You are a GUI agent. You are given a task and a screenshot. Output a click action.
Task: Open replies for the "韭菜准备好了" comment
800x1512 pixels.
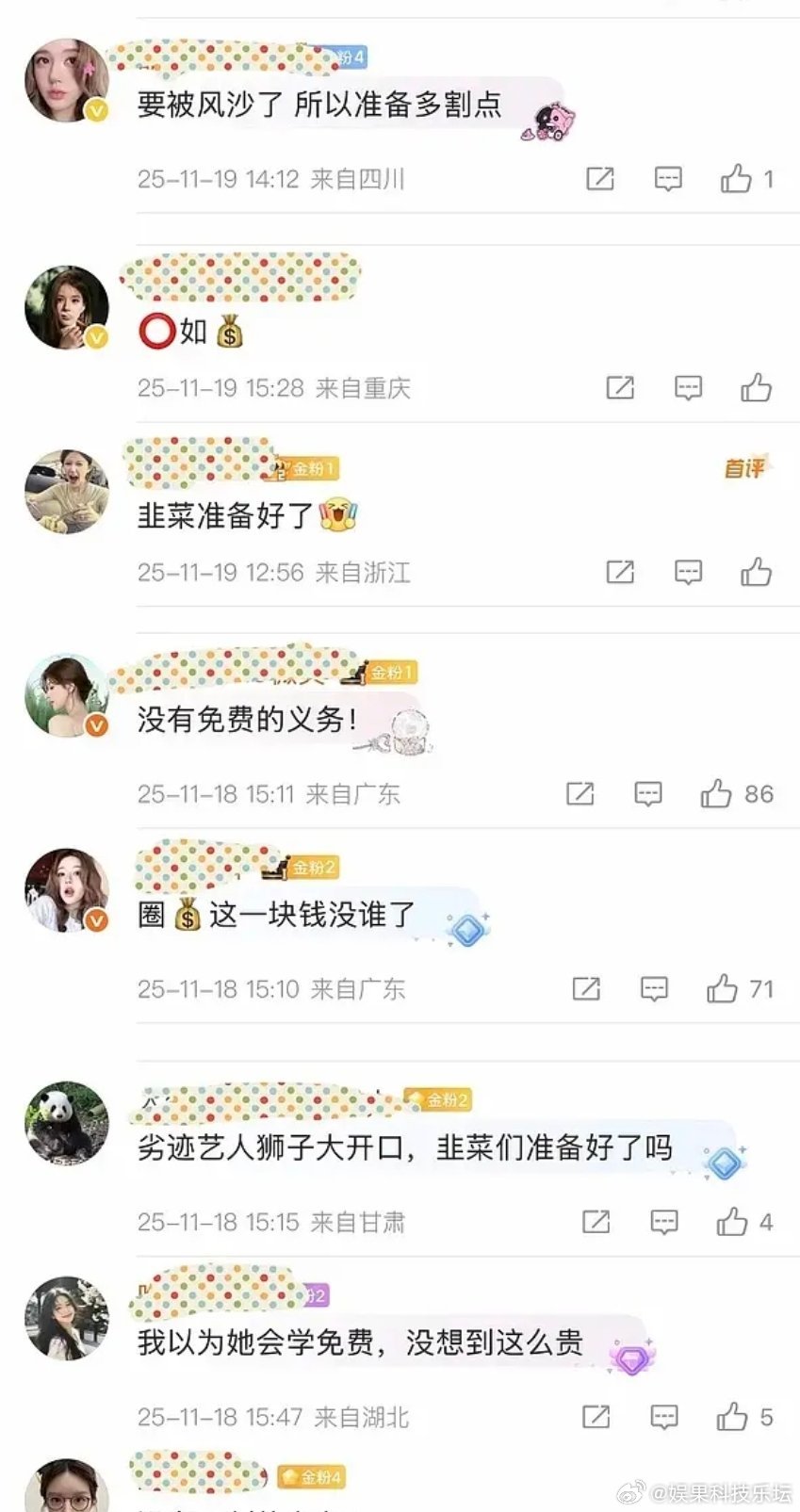687,571
